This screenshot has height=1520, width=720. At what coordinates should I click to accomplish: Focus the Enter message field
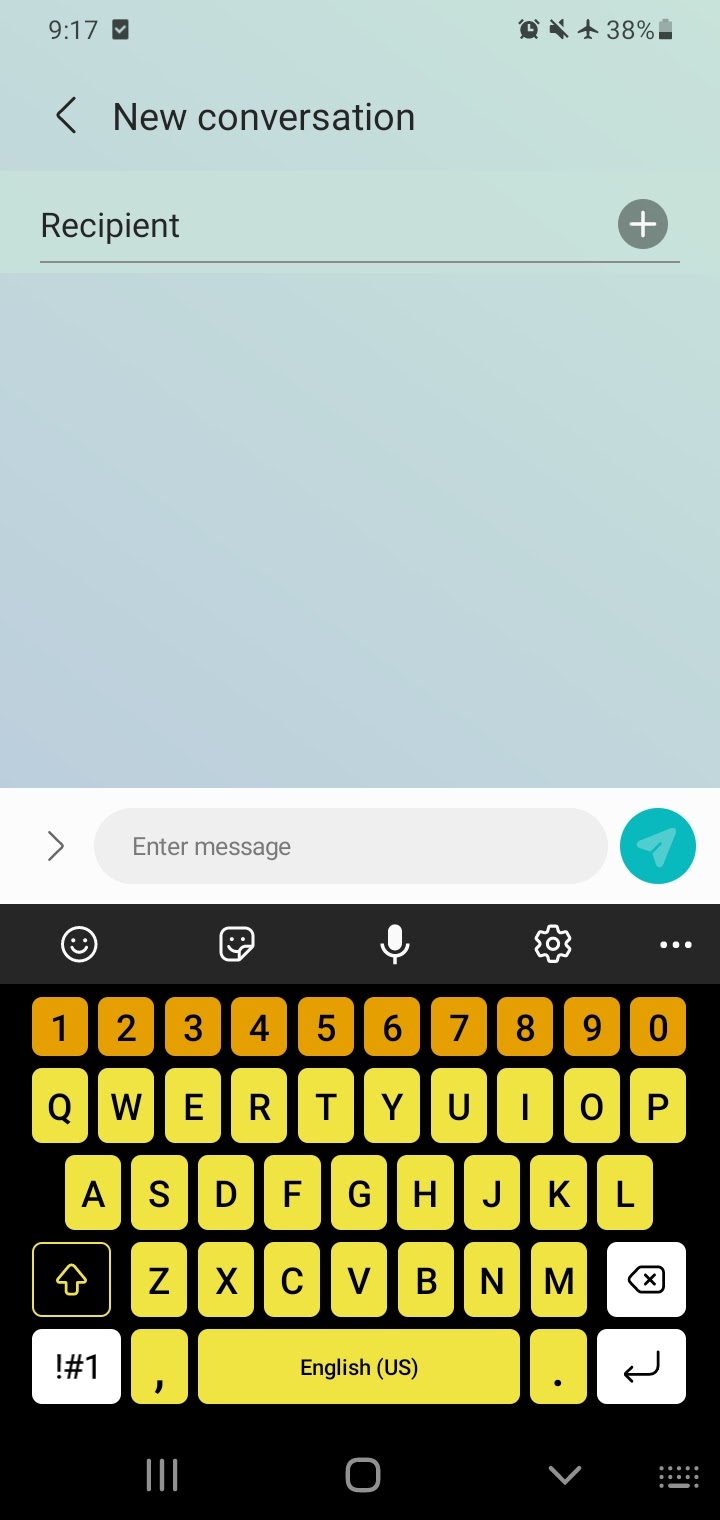tap(351, 846)
